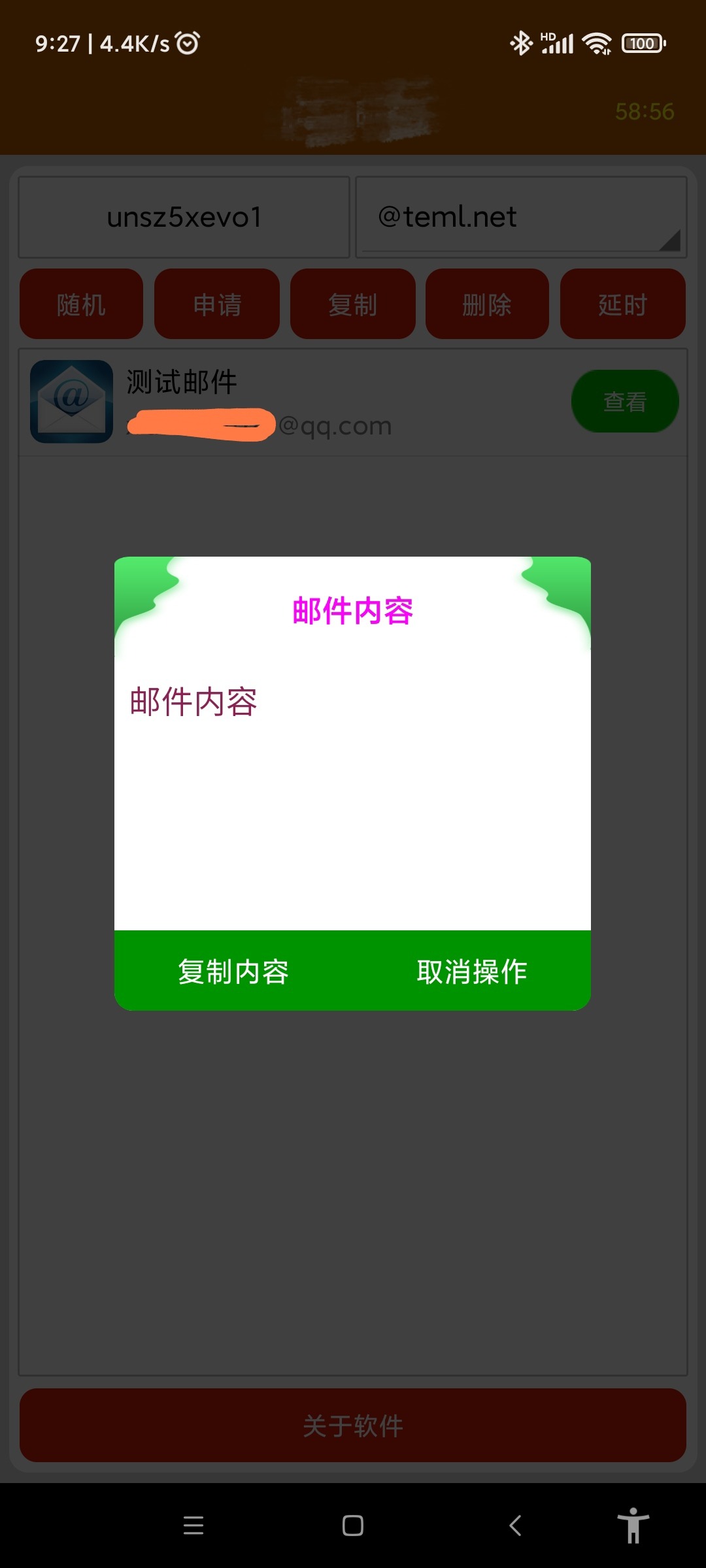
Task: Copy the email content via 复制内容
Action: pyautogui.click(x=233, y=972)
